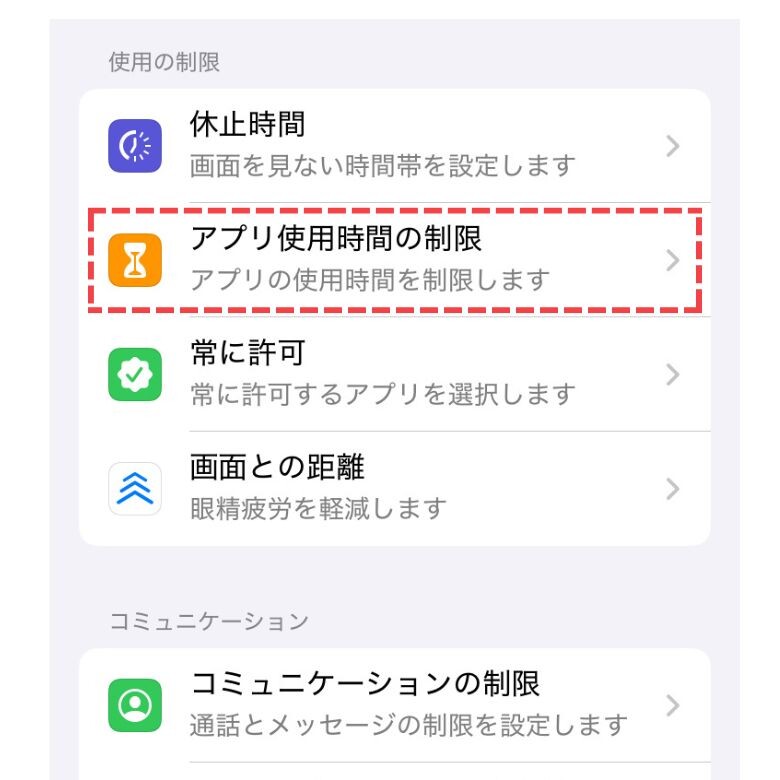
Task: Open コミュニケーションの制限
Action: [394, 704]
